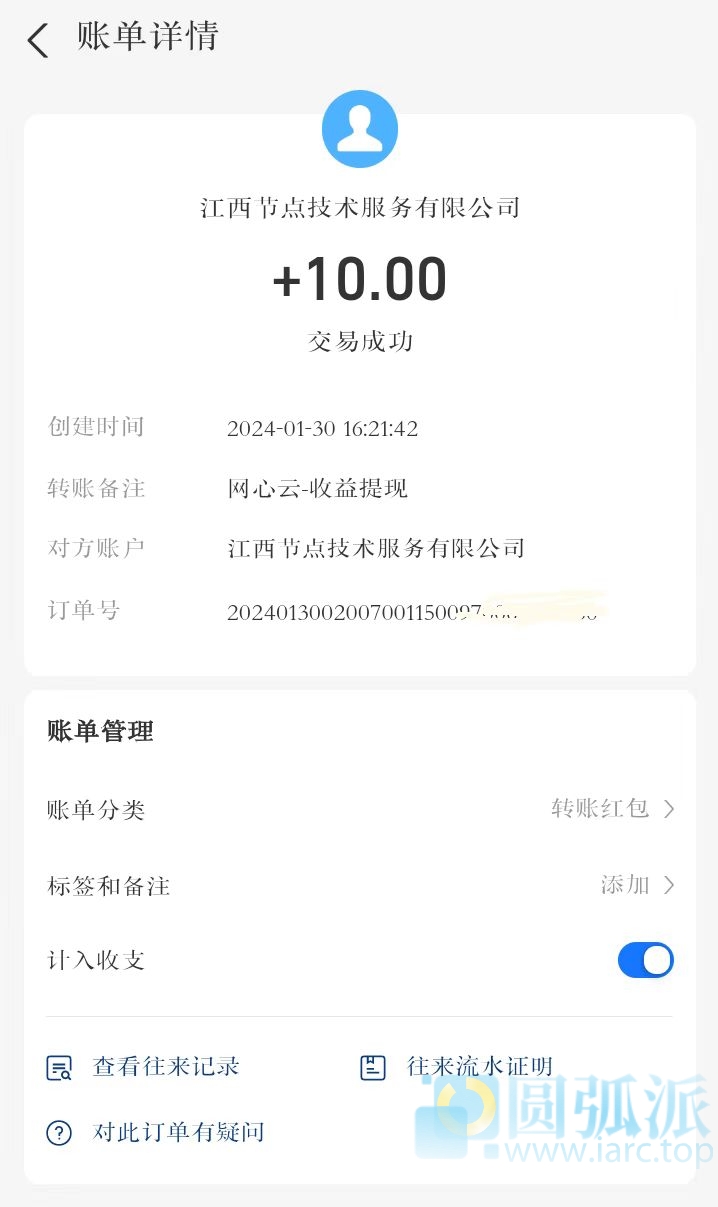Screen dimensions: 718x1207
Task: Open 往来流水证明
Action: 458,1067
